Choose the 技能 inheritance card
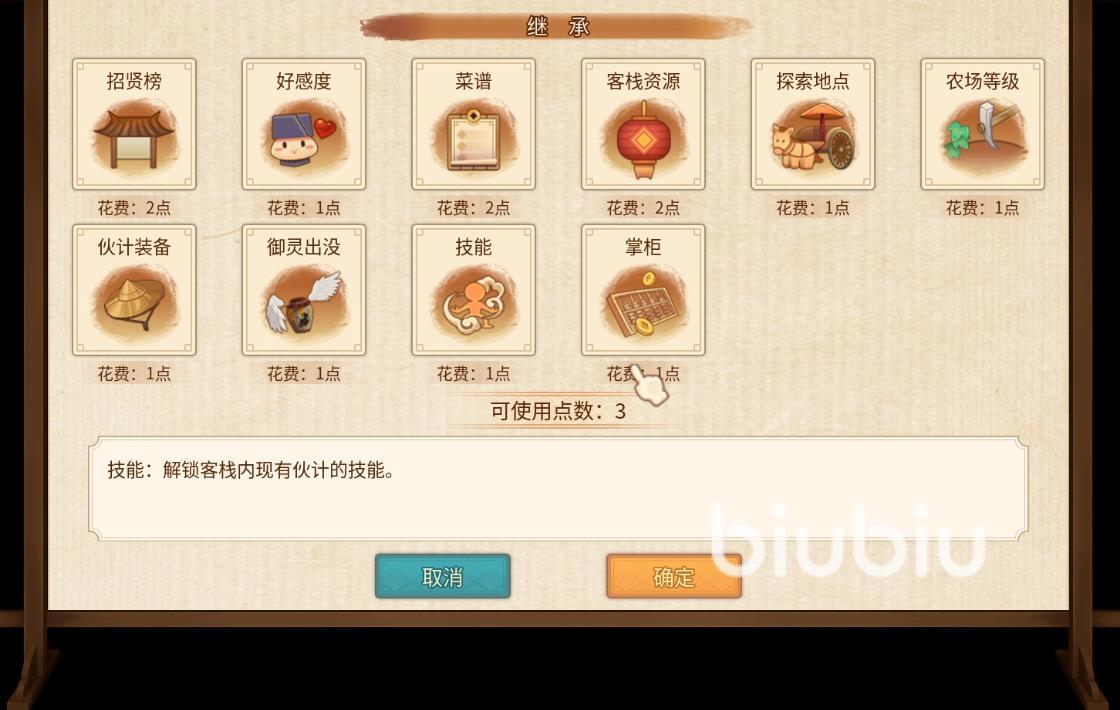This screenshot has height=710, width=1120. [x=473, y=290]
